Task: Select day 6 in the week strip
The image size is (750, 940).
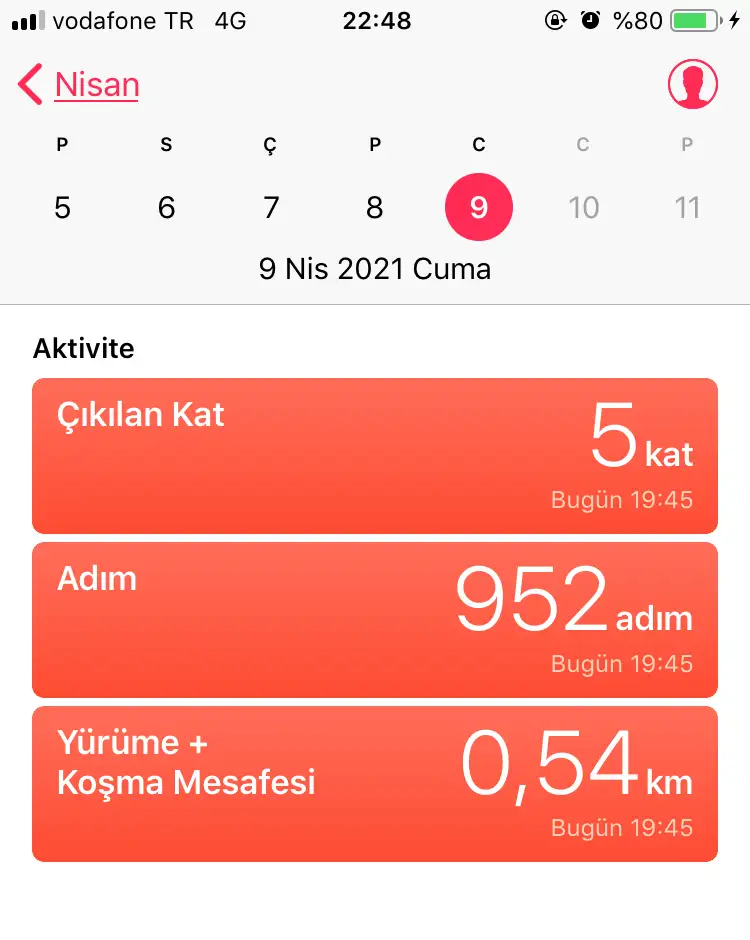Action: pyautogui.click(x=166, y=207)
